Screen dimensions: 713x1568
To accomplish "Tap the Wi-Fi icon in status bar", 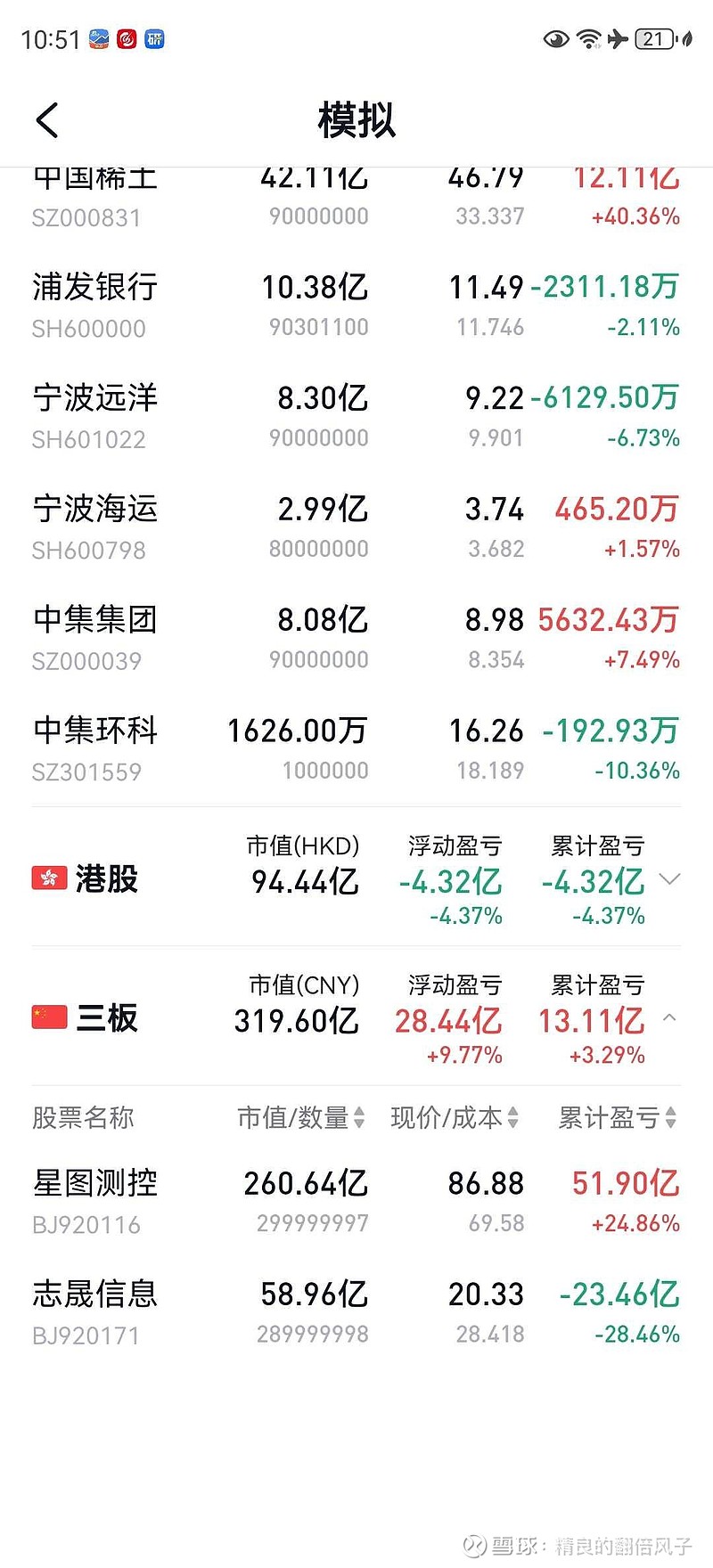I will point(588,39).
